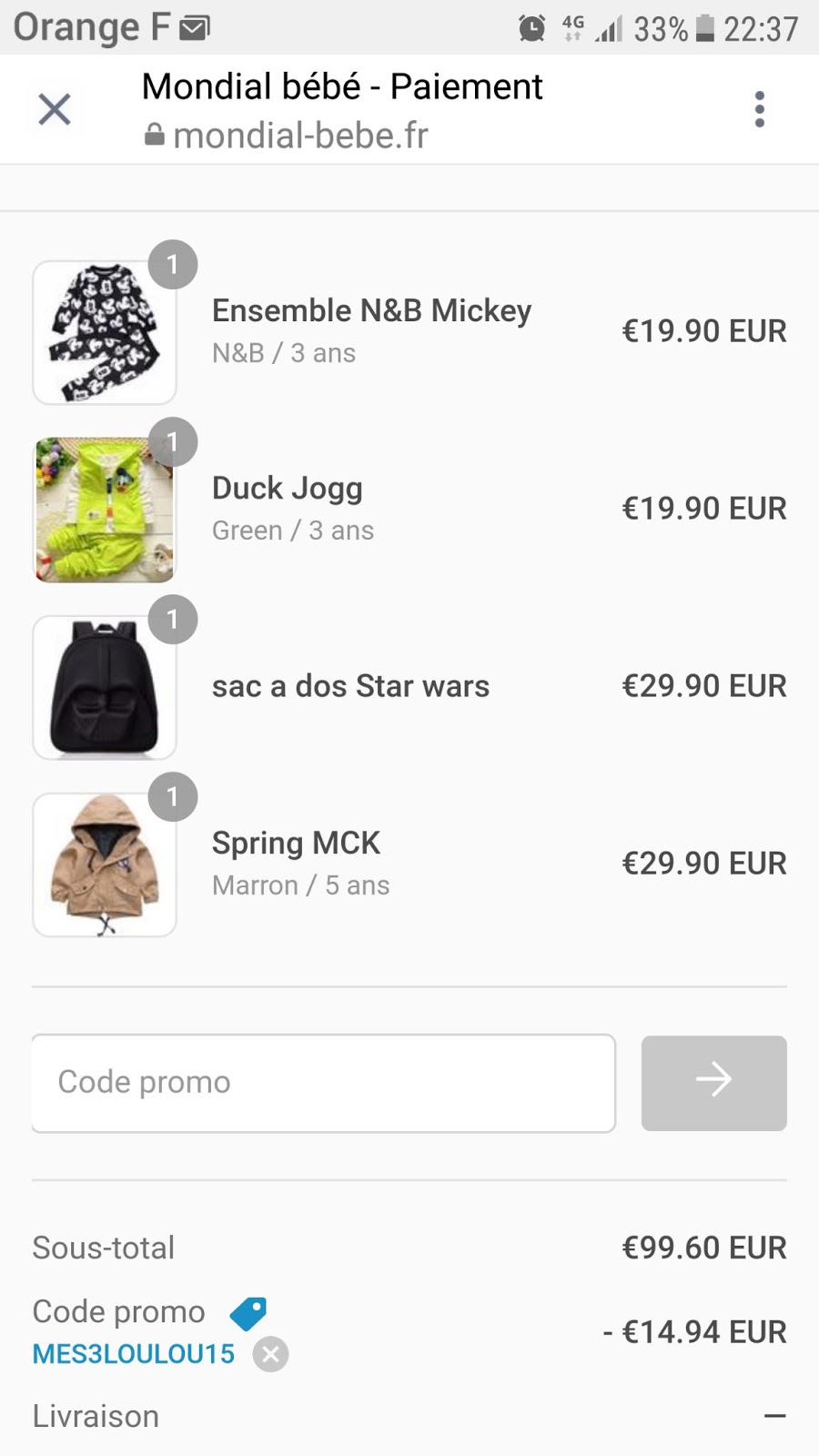Screen dimensions: 819x1456
Task: Focus the Code promo text field
Action: (323, 1083)
